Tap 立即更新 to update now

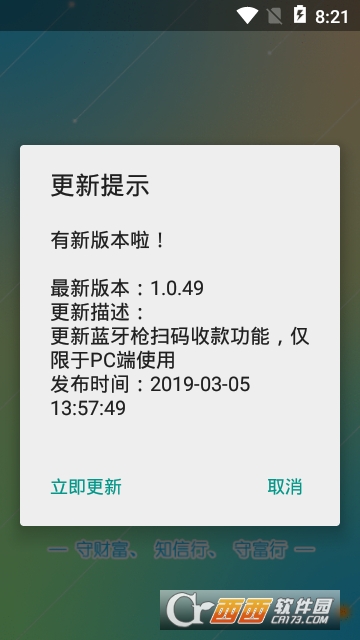click(x=86, y=487)
